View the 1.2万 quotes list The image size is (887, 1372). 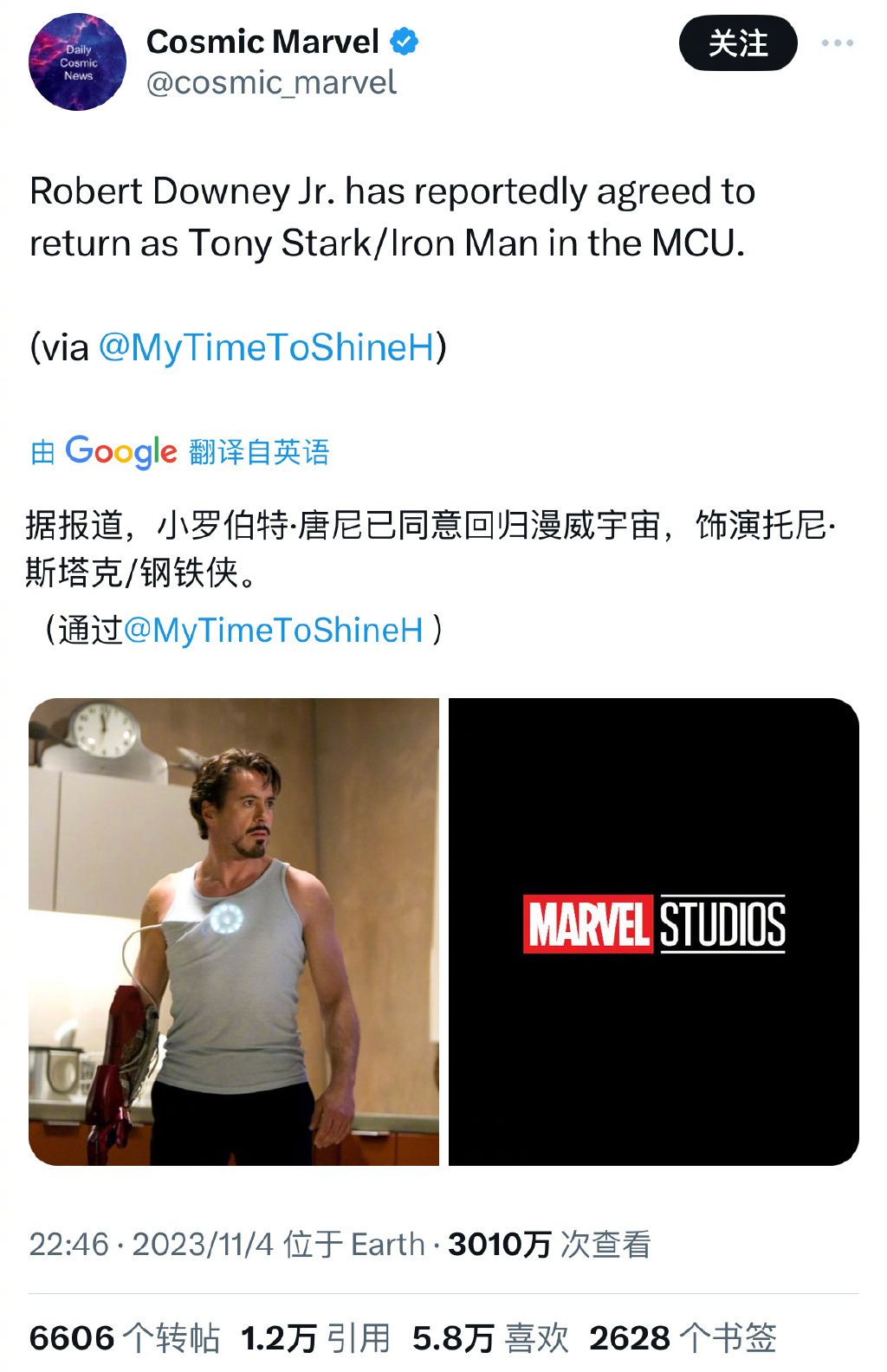(315, 1338)
